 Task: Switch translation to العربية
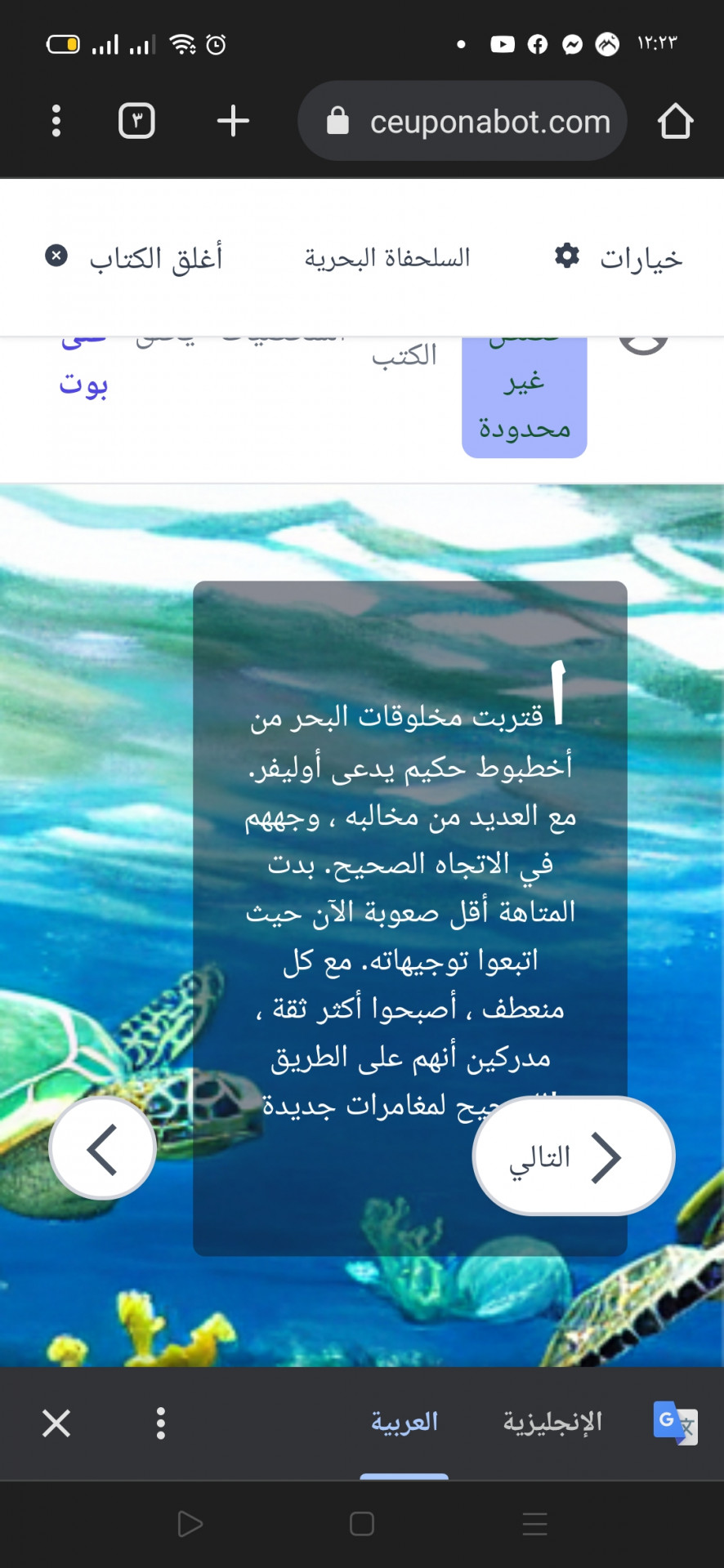pyautogui.click(x=404, y=1423)
